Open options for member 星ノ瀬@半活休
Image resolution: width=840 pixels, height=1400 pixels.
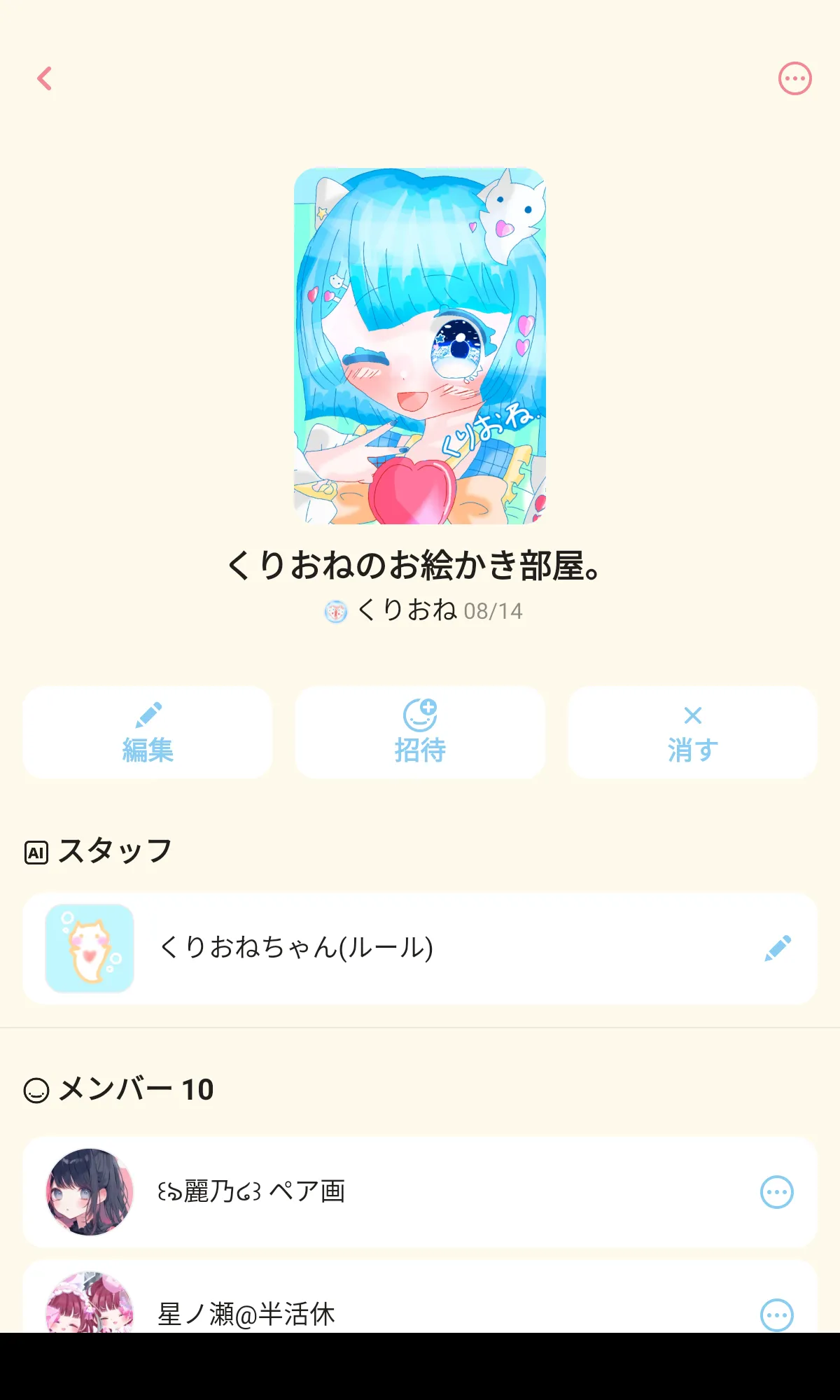tap(777, 1315)
